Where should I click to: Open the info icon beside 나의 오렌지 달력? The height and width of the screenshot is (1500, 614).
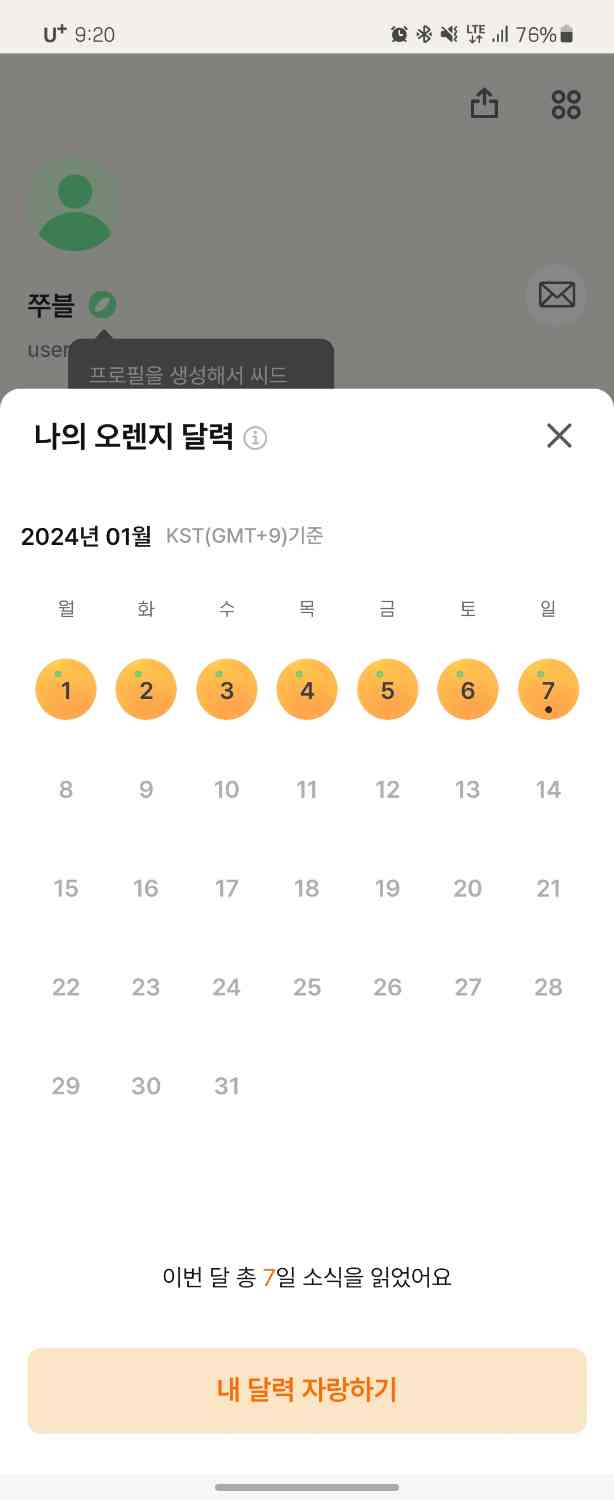pos(256,438)
